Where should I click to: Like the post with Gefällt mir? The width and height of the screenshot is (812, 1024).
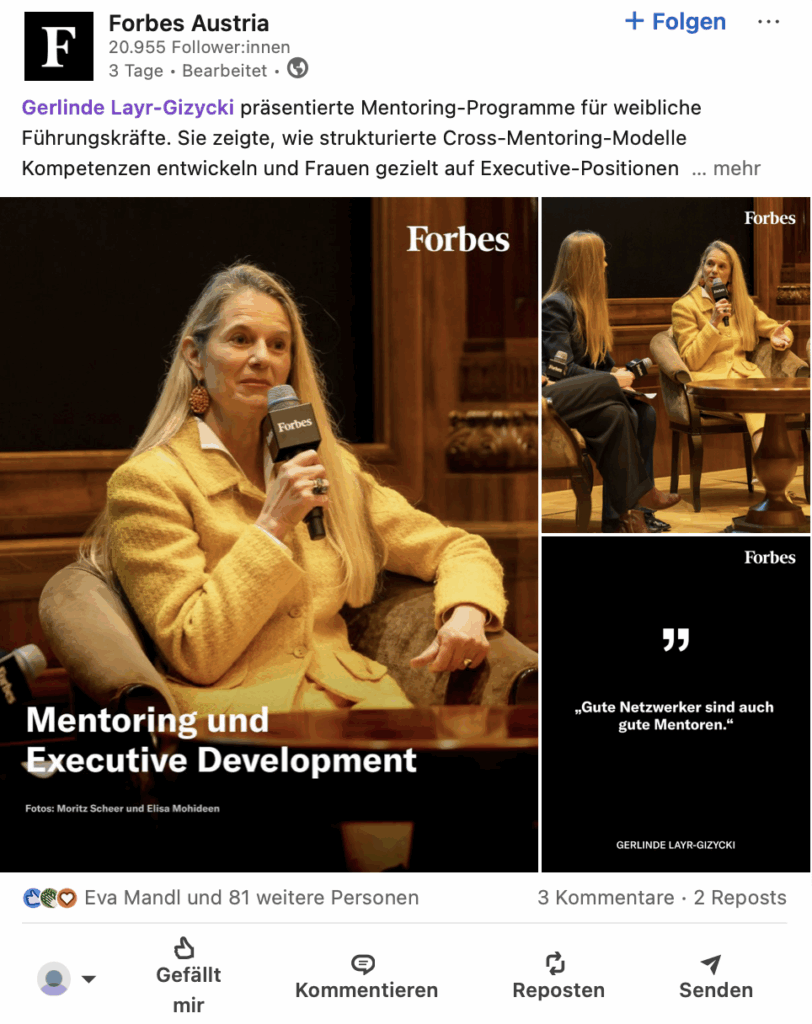click(187, 975)
